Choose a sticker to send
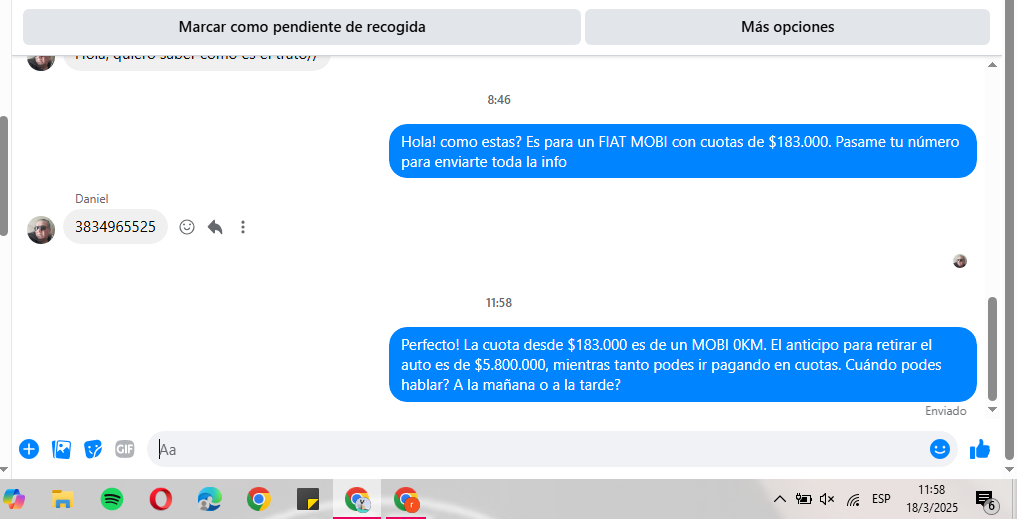Screen dimensions: 1017x519 click(x=93, y=449)
